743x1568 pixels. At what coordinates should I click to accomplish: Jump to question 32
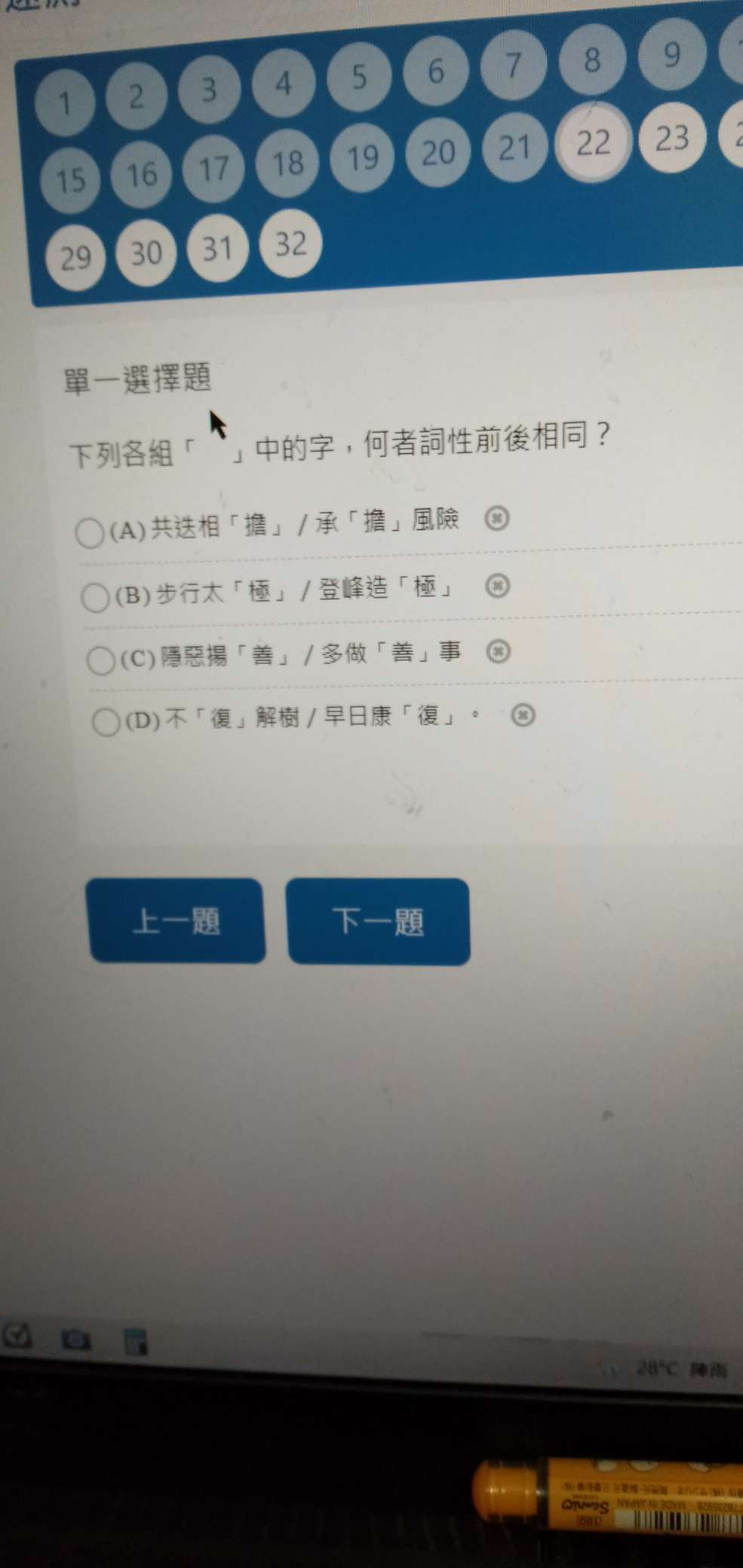[290, 243]
